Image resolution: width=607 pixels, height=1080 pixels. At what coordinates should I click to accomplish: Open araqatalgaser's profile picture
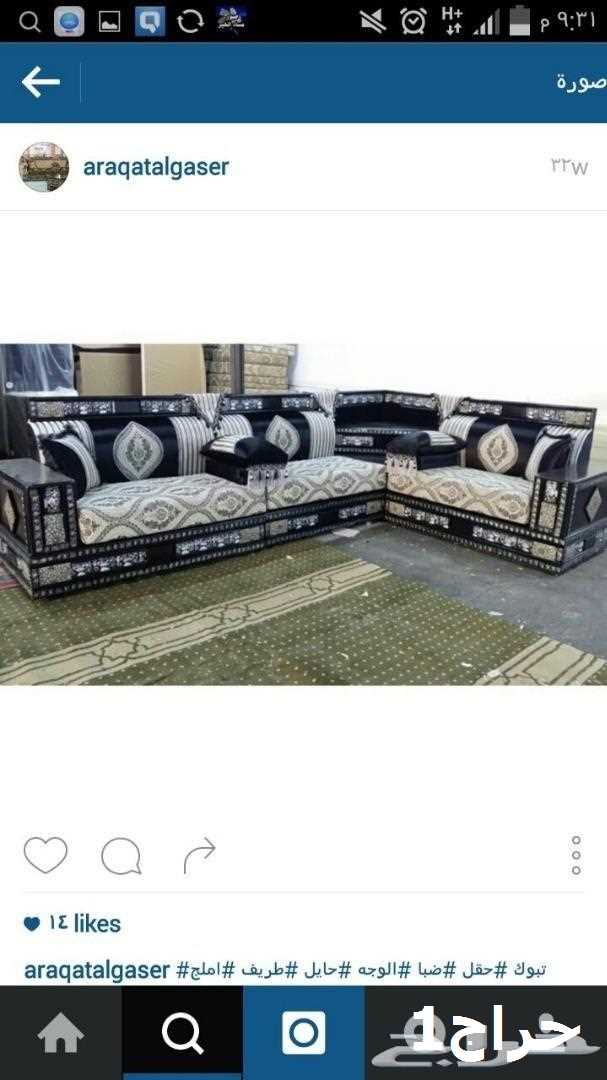43,167
